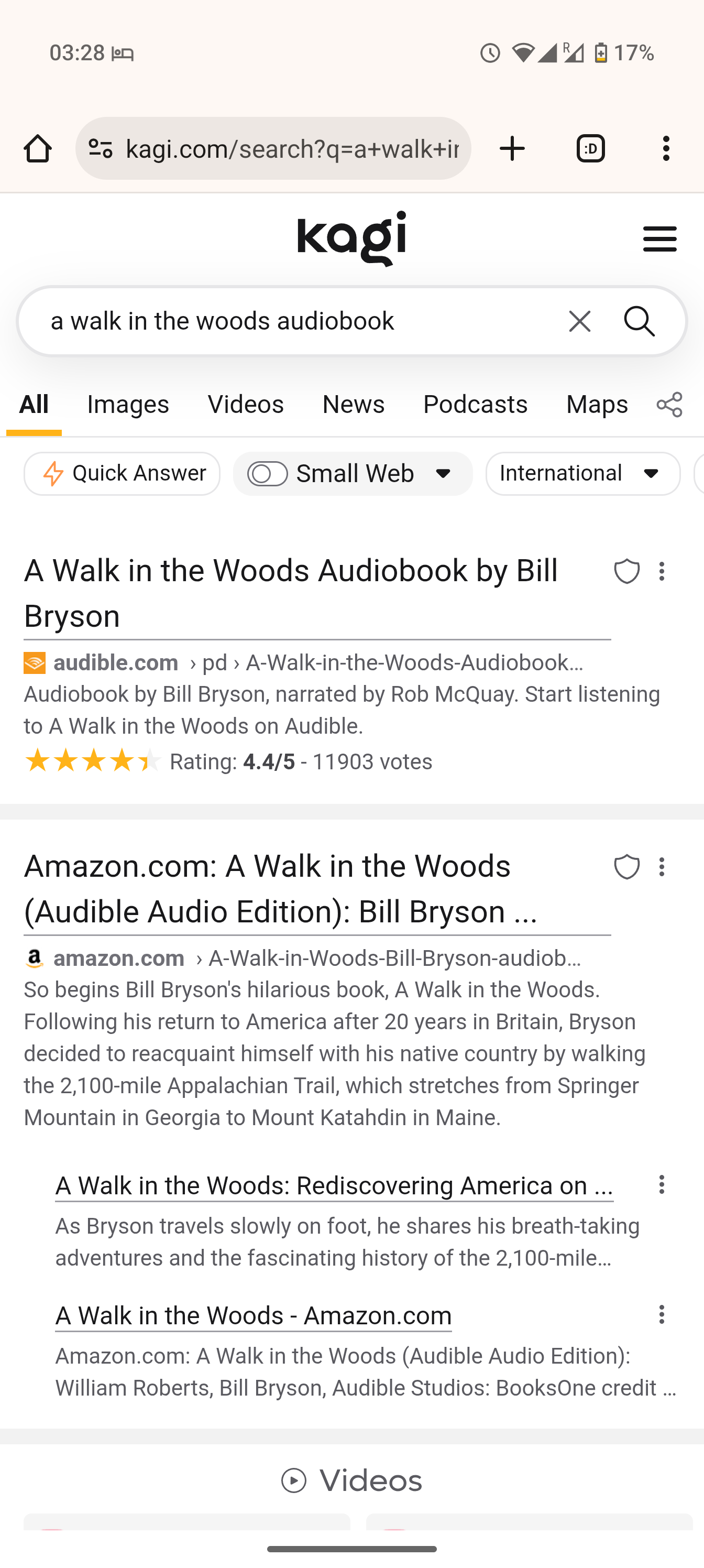Switch to the Maps tab
The width and height of the screenshot is (704, 1568).
pyautogui.click(x=596, y=404)
